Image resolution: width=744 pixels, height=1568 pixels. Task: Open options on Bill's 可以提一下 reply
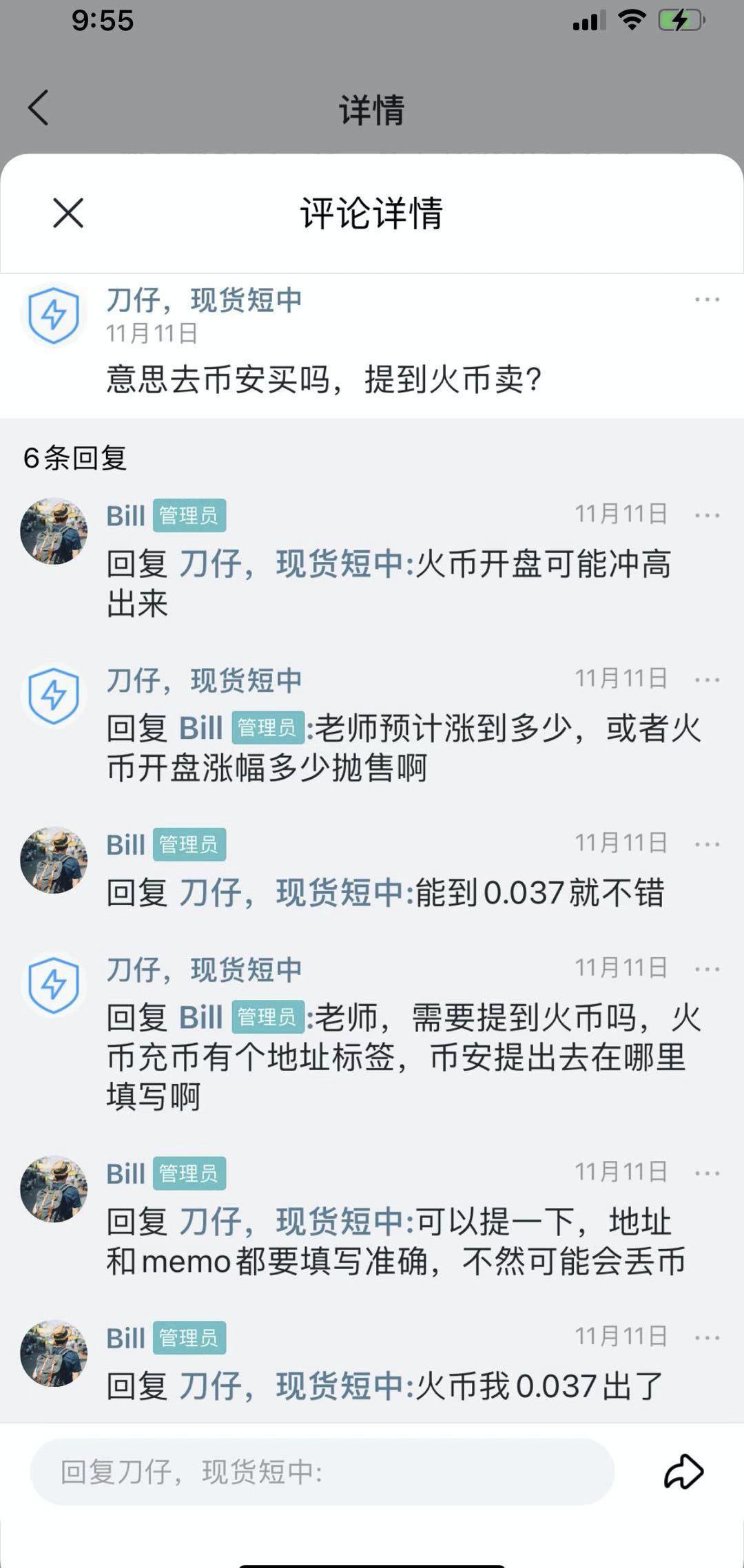707,1173
